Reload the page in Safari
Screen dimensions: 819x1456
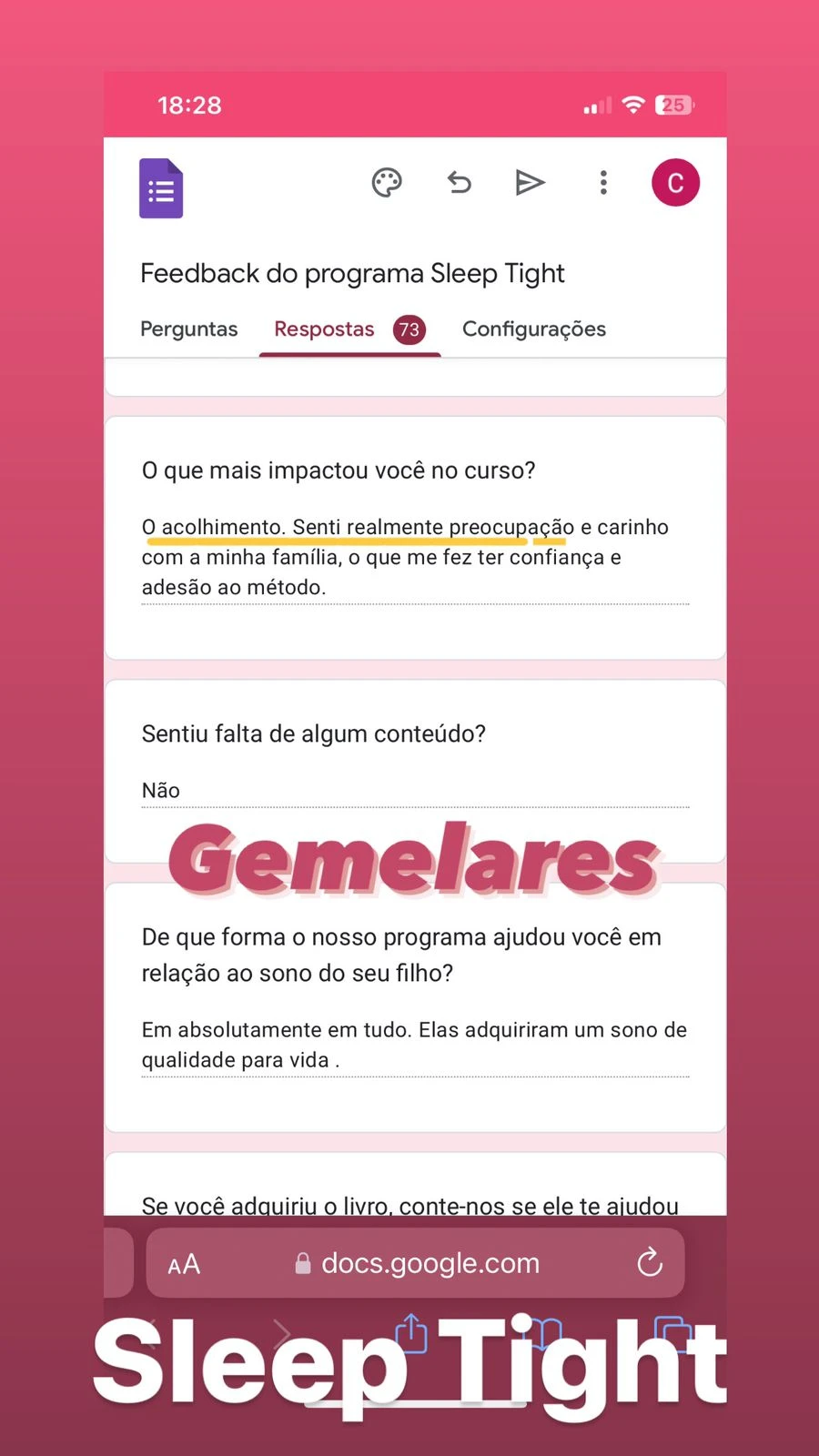tap(649, 1262)
